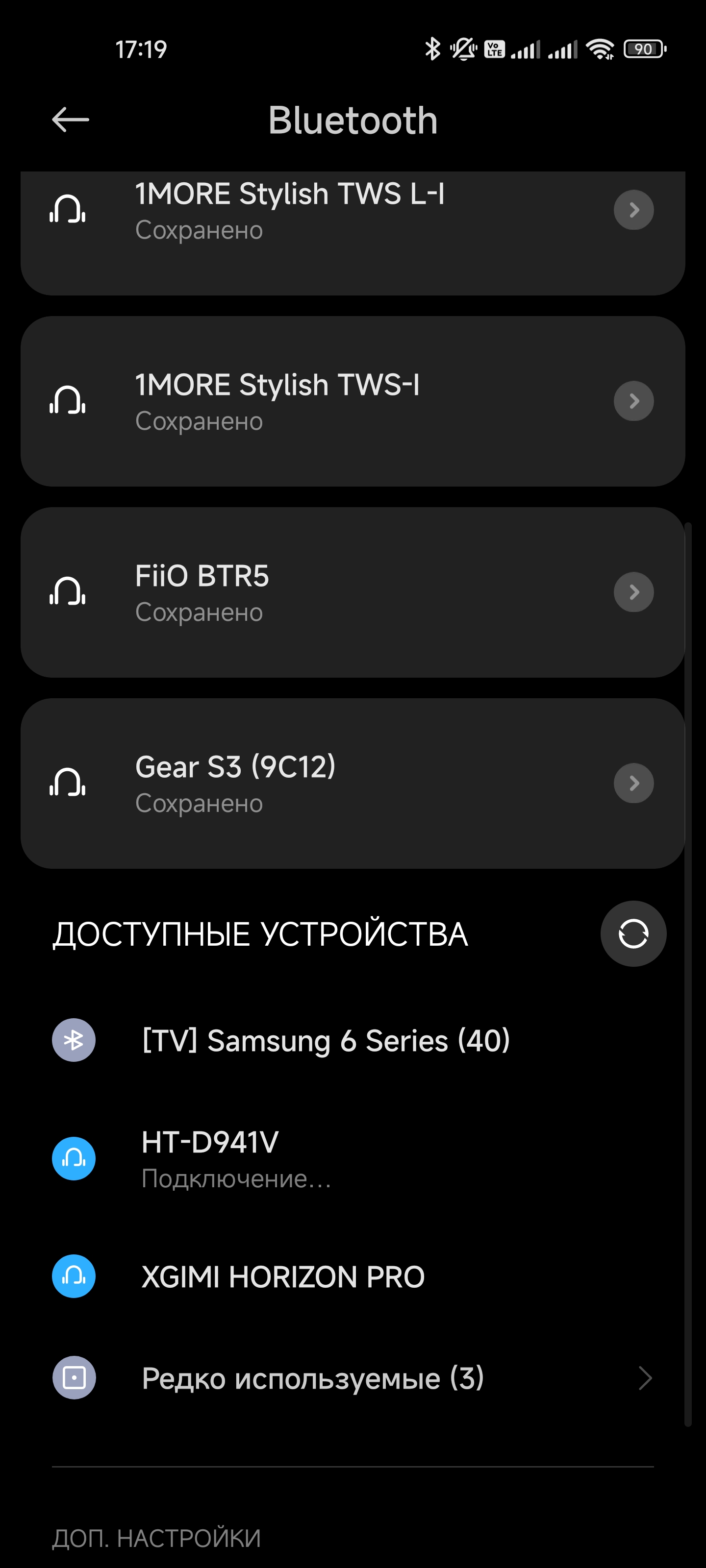Image resolution: width=706 pixels, height=1568 pixels.
Task: Pair with XGIMI HORIZON PRO
Action: (282, 1276)
